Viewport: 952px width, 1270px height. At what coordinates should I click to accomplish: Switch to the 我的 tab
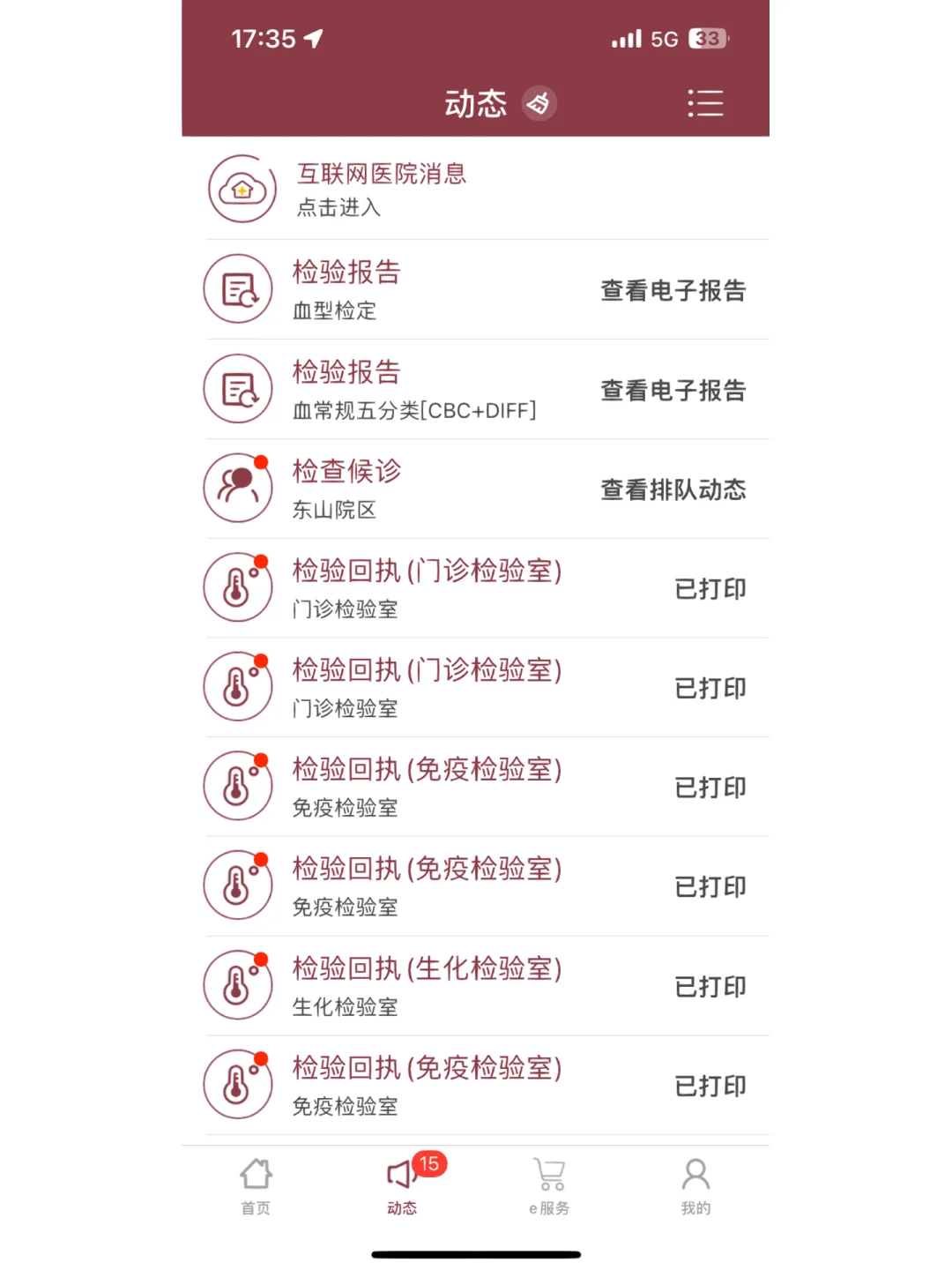point(695,1186)
